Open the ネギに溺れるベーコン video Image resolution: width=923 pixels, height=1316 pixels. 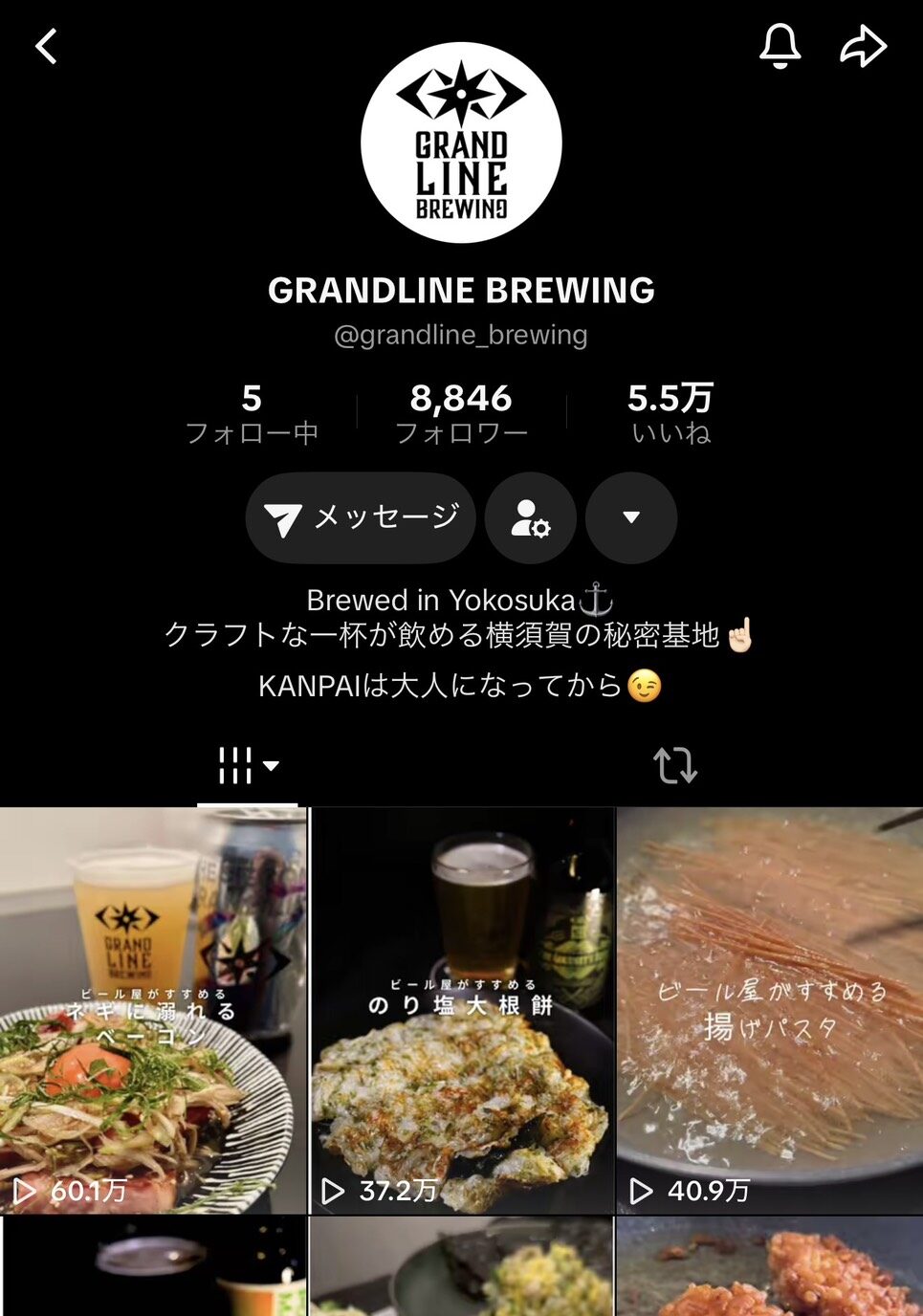click(153, 1010)
